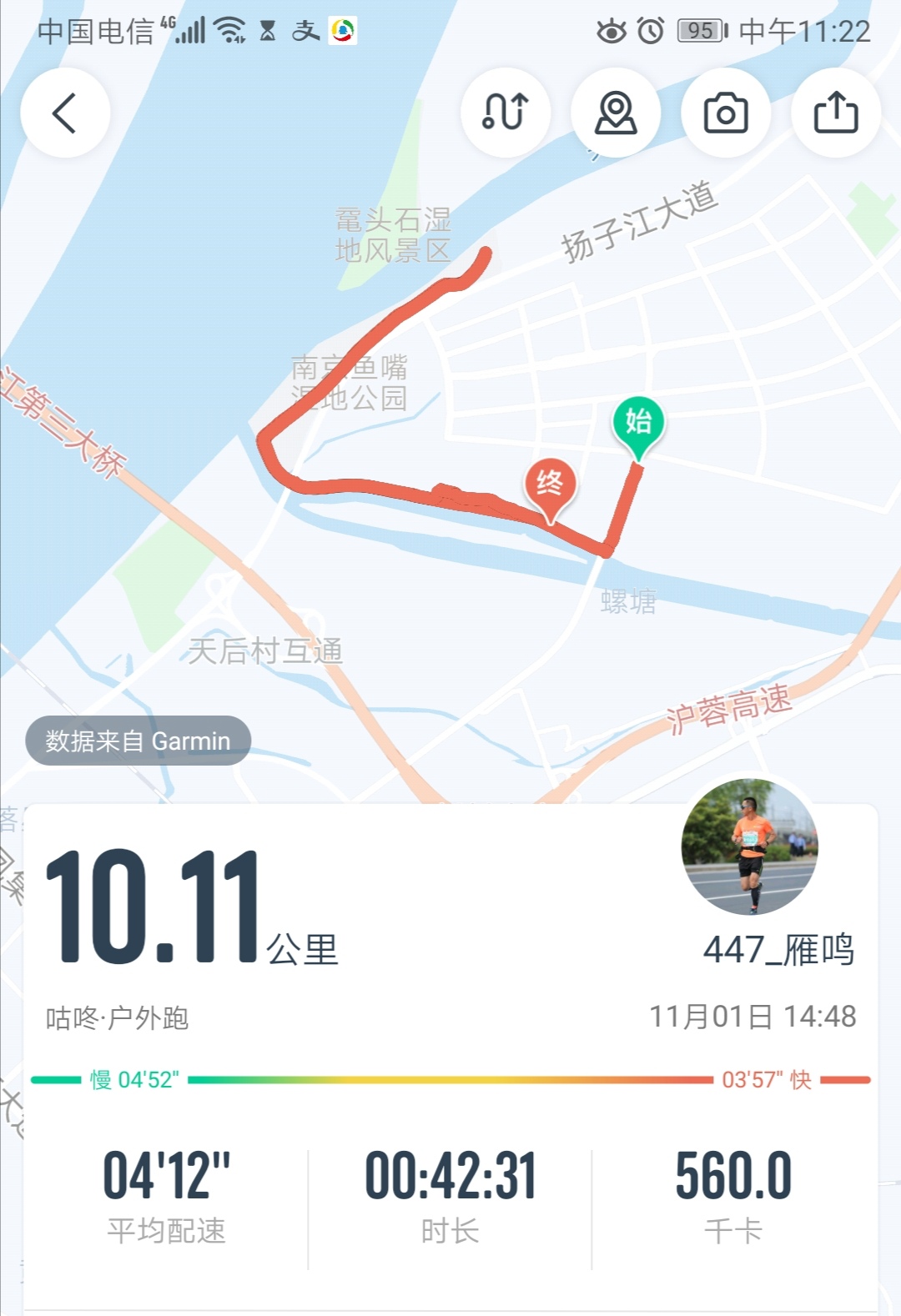Tap the 数据来自 Garmin badge
This screenshot has width=901, height=1316.
pos(136,739)
